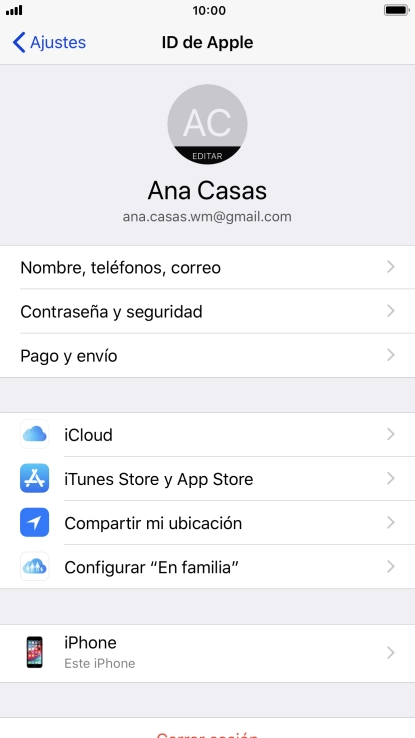Open iTunes Store y App Store
This screenshot has height=738, width=415.
tap(208, 479)
